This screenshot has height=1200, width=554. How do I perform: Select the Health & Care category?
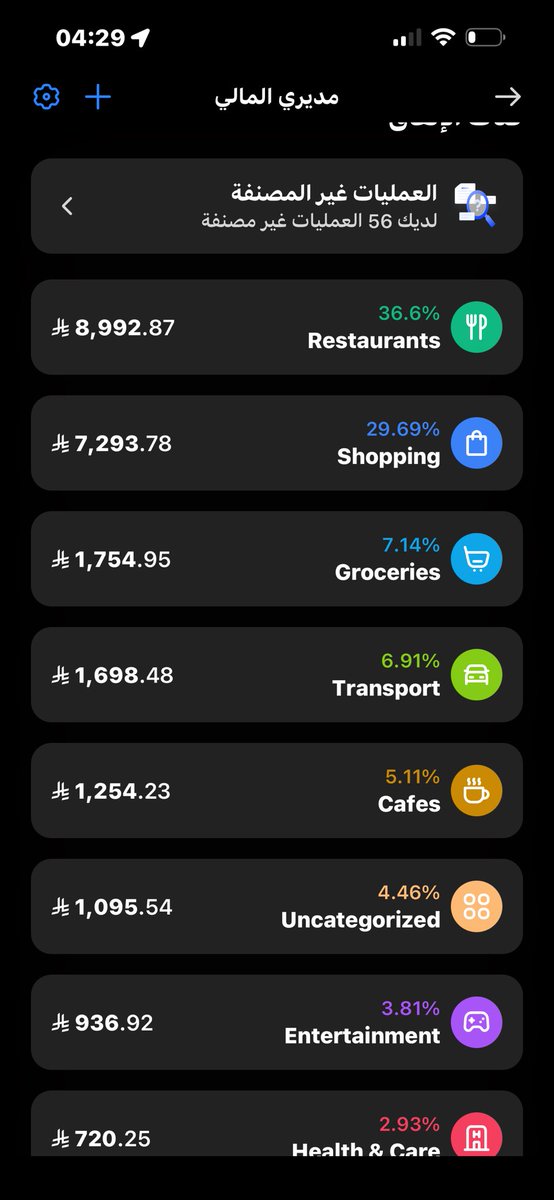pyautogui.click(x=277, y=1124)
